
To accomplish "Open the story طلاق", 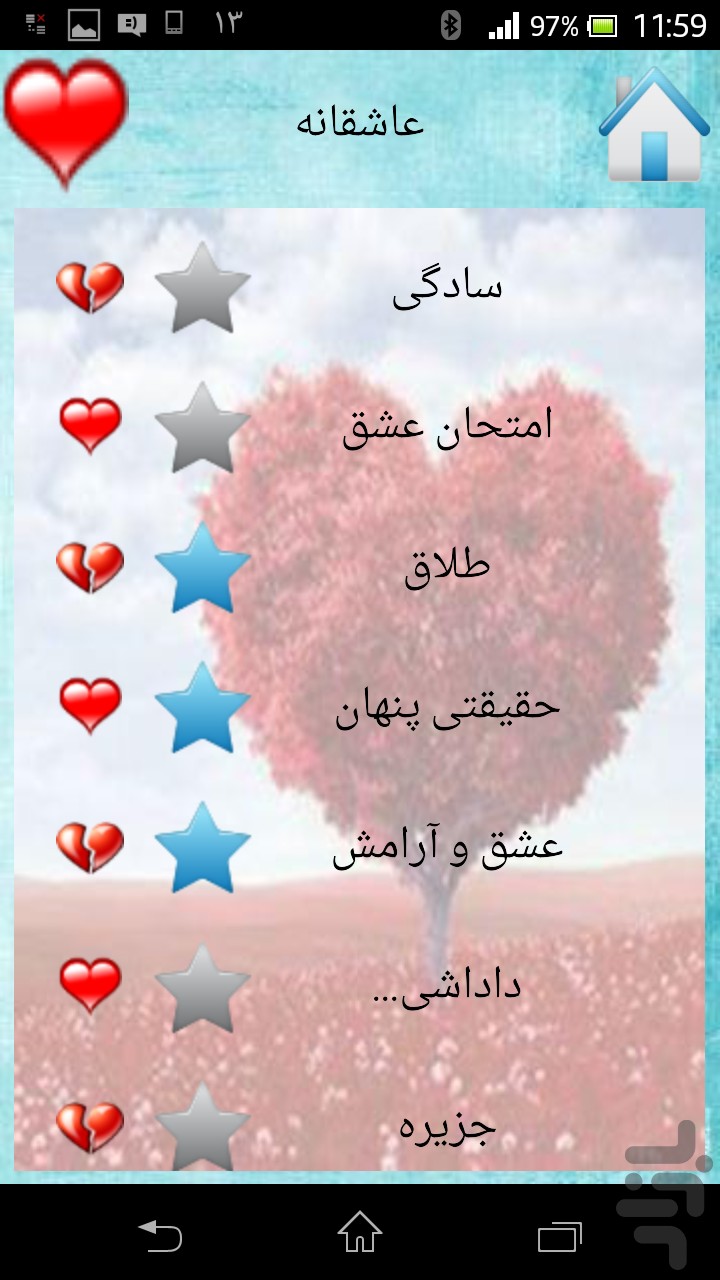I will (447, 568).
